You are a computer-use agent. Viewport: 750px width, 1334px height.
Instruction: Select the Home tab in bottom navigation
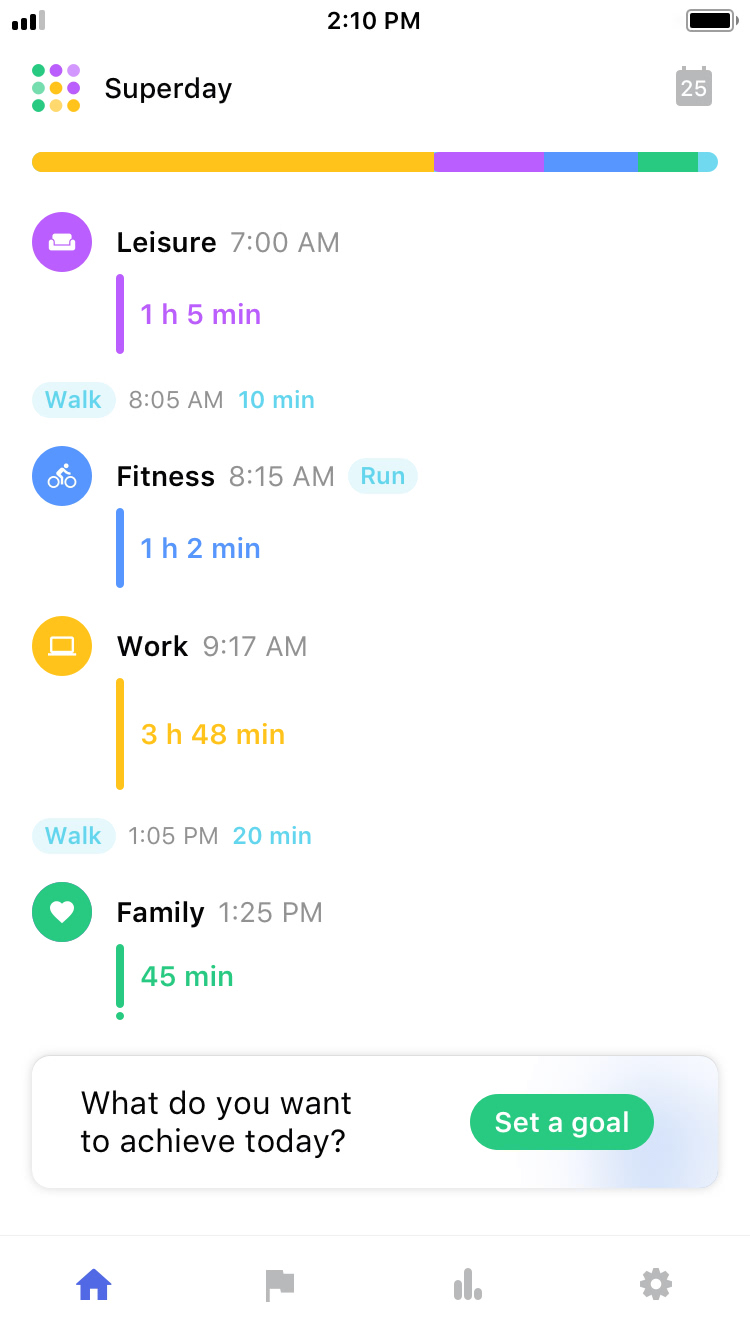tap(93, 1285)
